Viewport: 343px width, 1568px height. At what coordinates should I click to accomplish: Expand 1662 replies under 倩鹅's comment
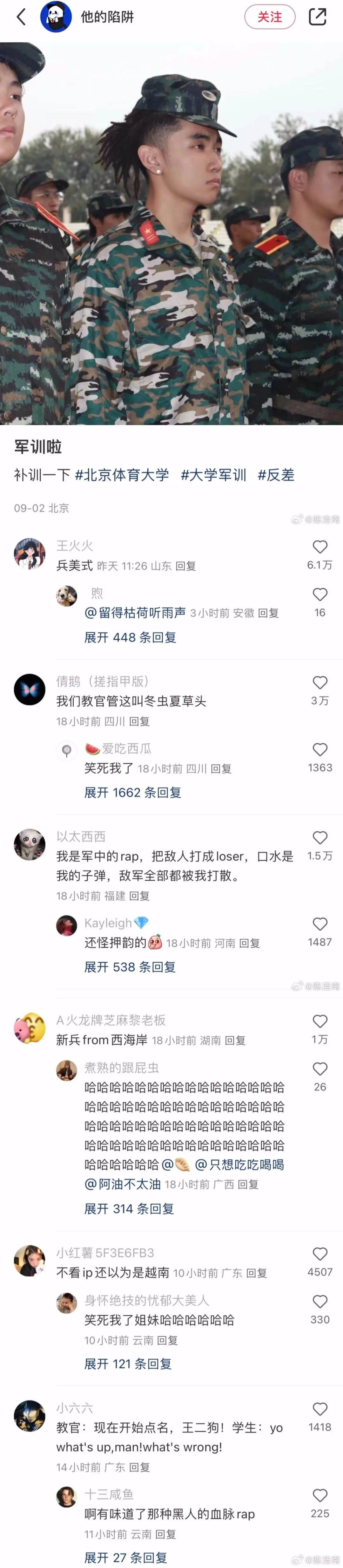click(x=132, y=793)
